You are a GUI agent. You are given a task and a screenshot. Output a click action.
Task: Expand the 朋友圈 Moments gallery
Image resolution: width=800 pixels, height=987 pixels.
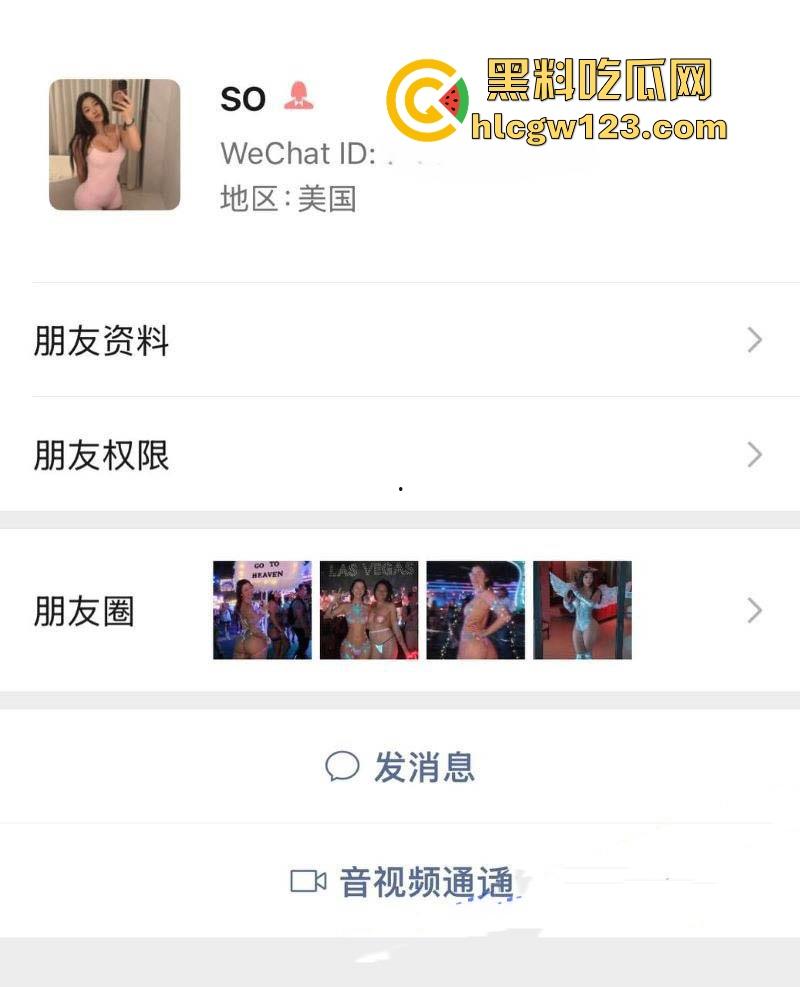(x=420, y=610)
